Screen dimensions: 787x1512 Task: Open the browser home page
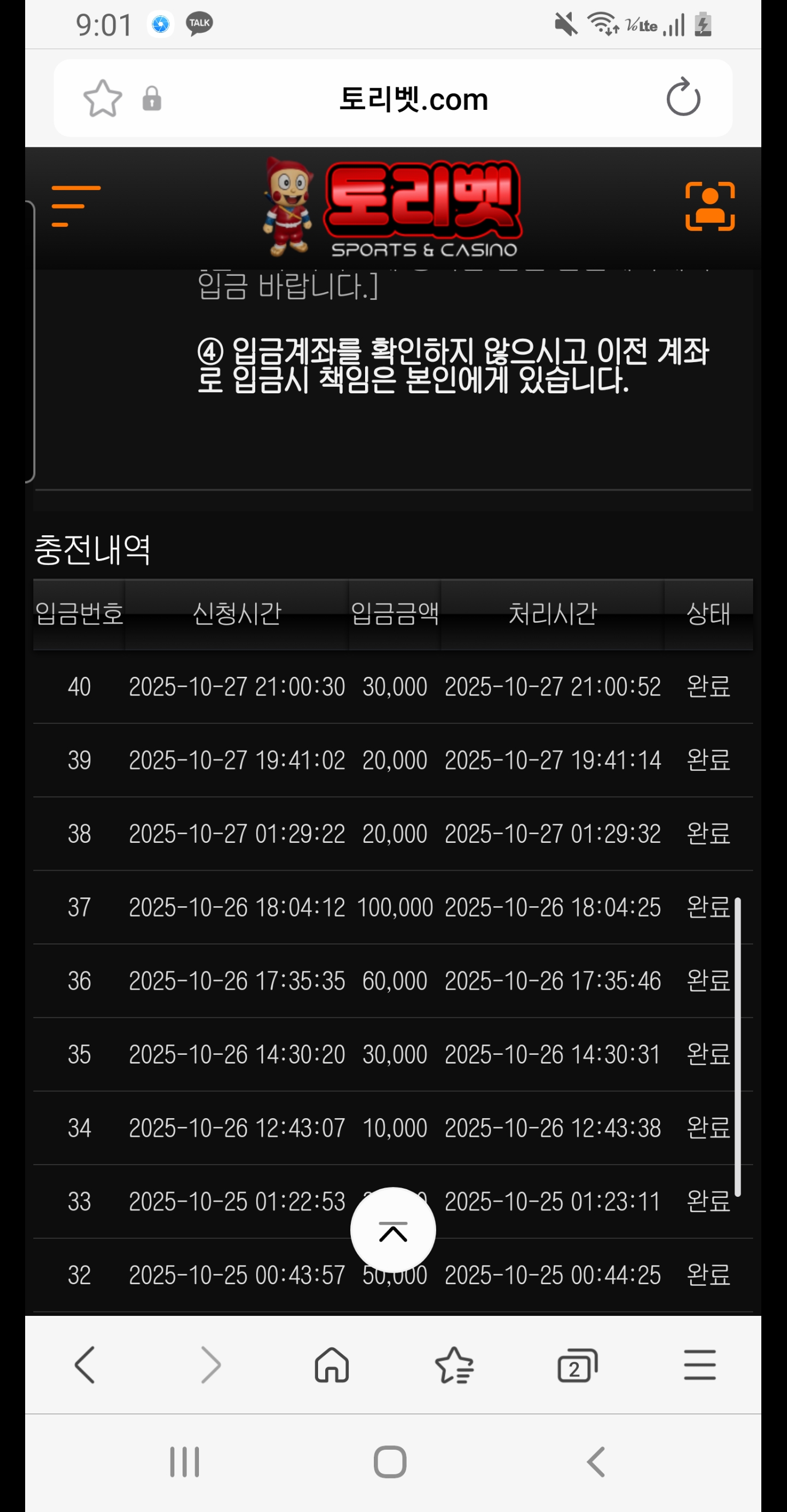point(332,1364)
